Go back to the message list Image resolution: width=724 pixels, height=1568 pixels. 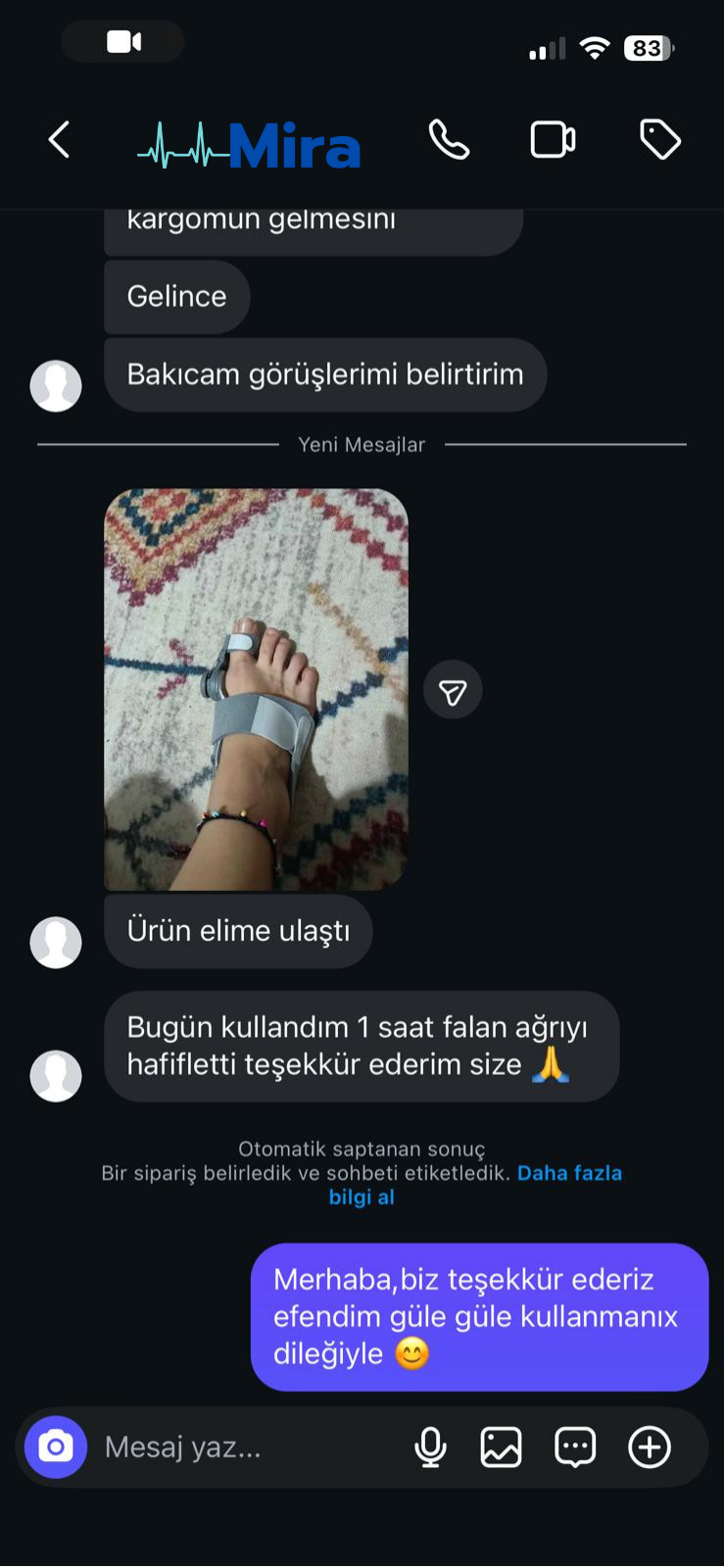tap(60, 140)
